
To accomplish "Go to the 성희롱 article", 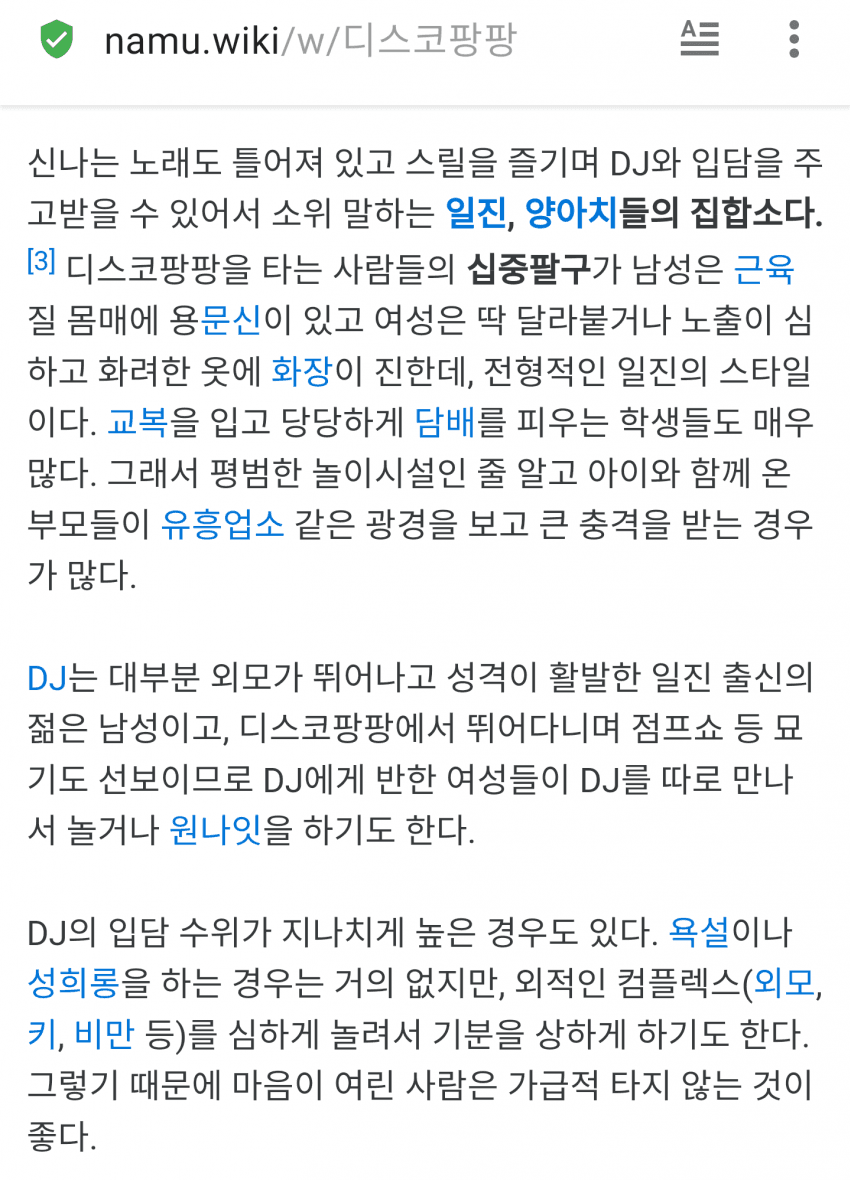I will coord(74,986).
